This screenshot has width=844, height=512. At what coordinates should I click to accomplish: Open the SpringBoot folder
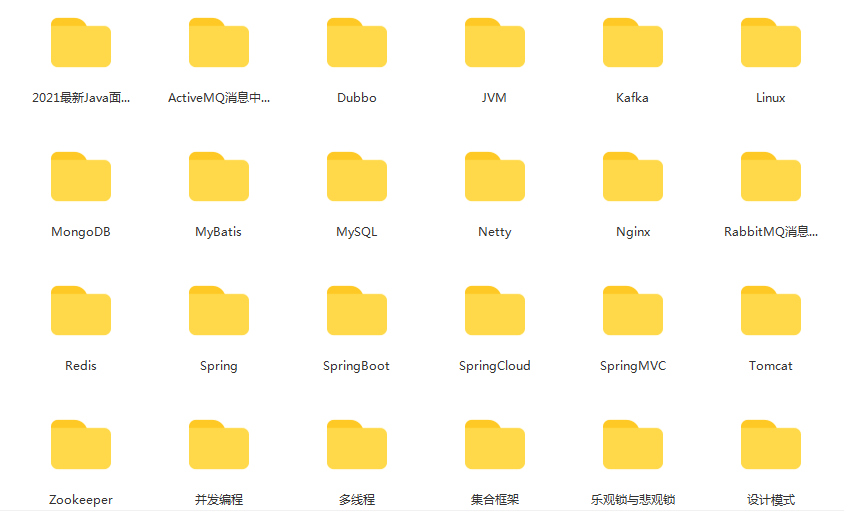tap(357, 311)
